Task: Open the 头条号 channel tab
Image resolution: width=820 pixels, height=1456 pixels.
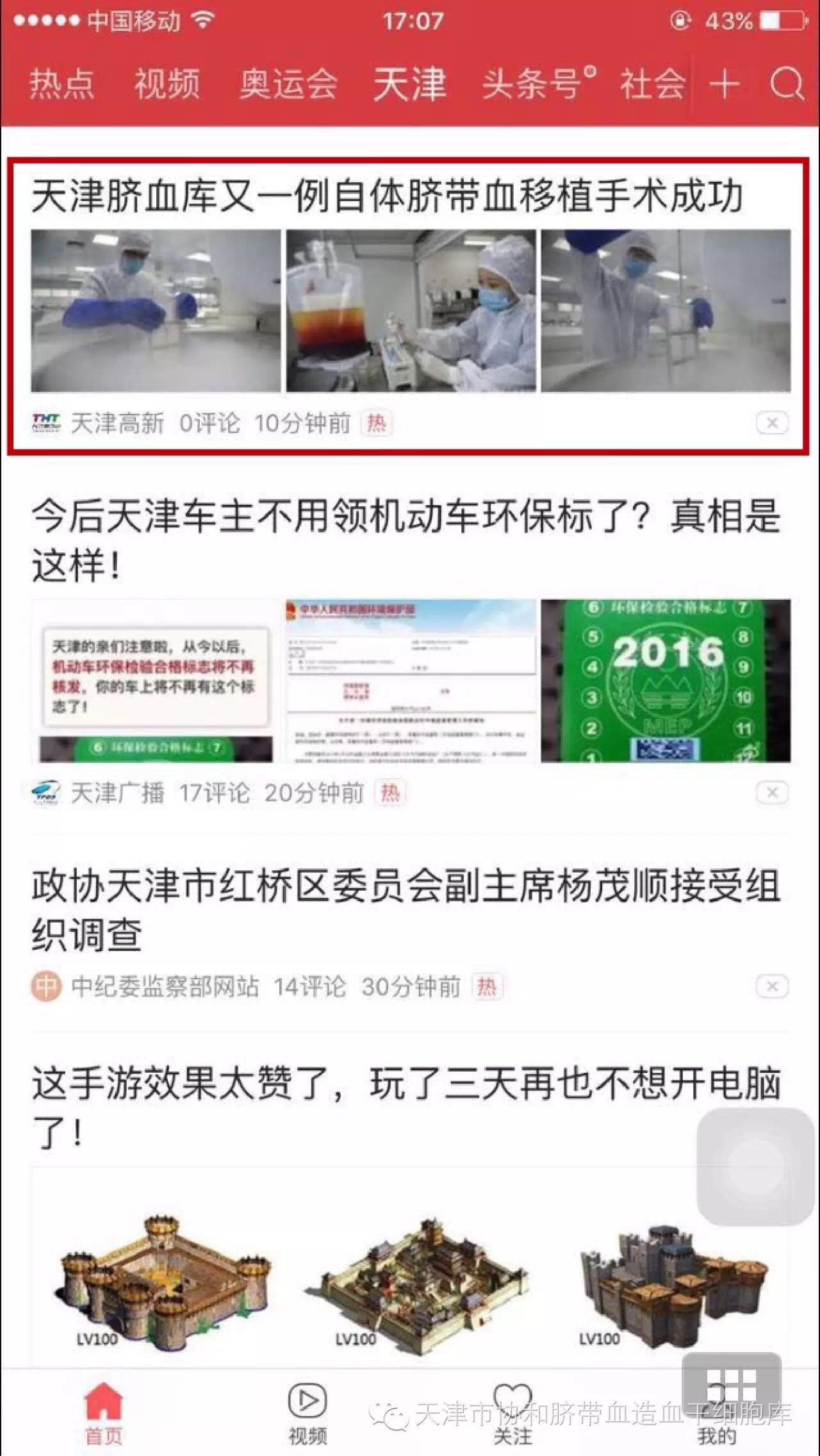Action: click(x=538, y=84)
